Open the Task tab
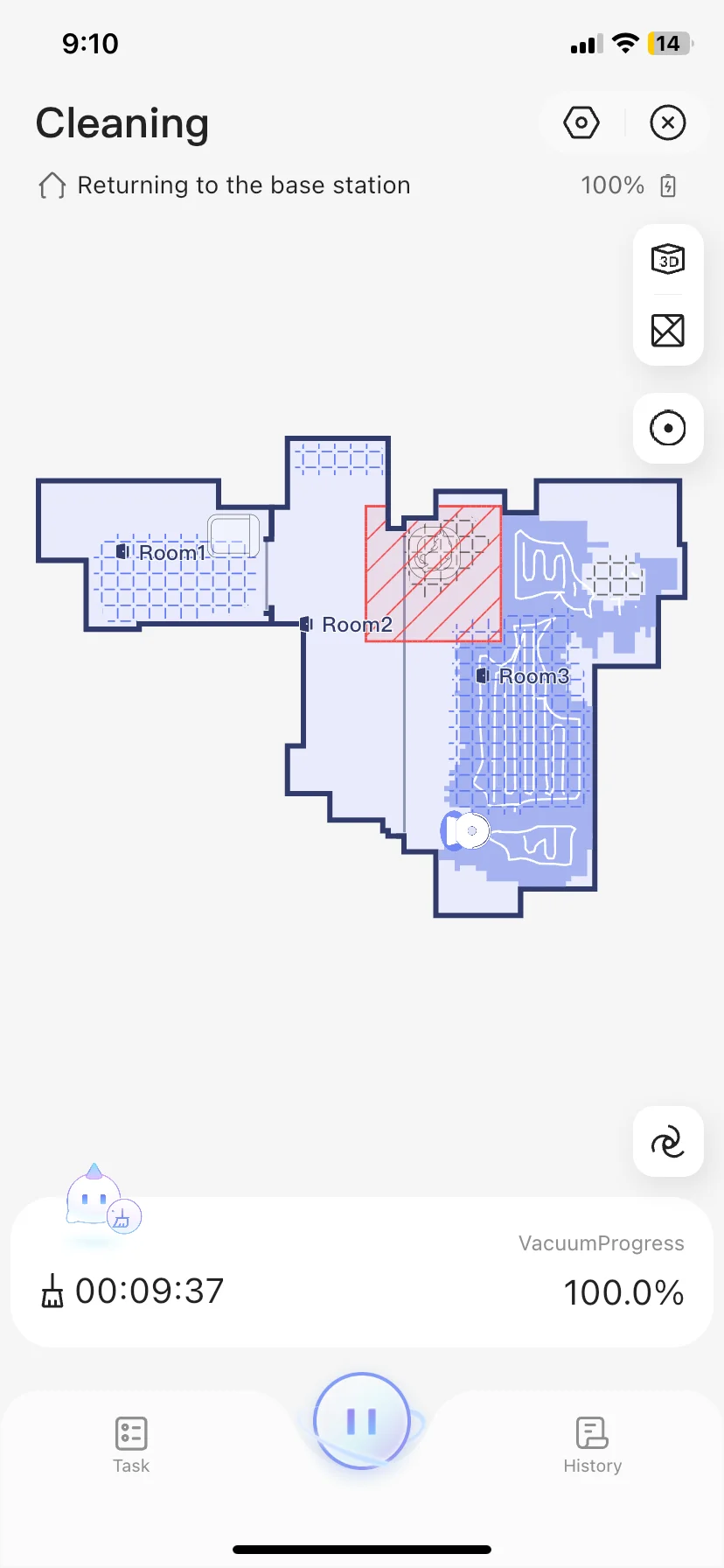This screenshot has height=1568, width=724. (x=131, y=1445)
